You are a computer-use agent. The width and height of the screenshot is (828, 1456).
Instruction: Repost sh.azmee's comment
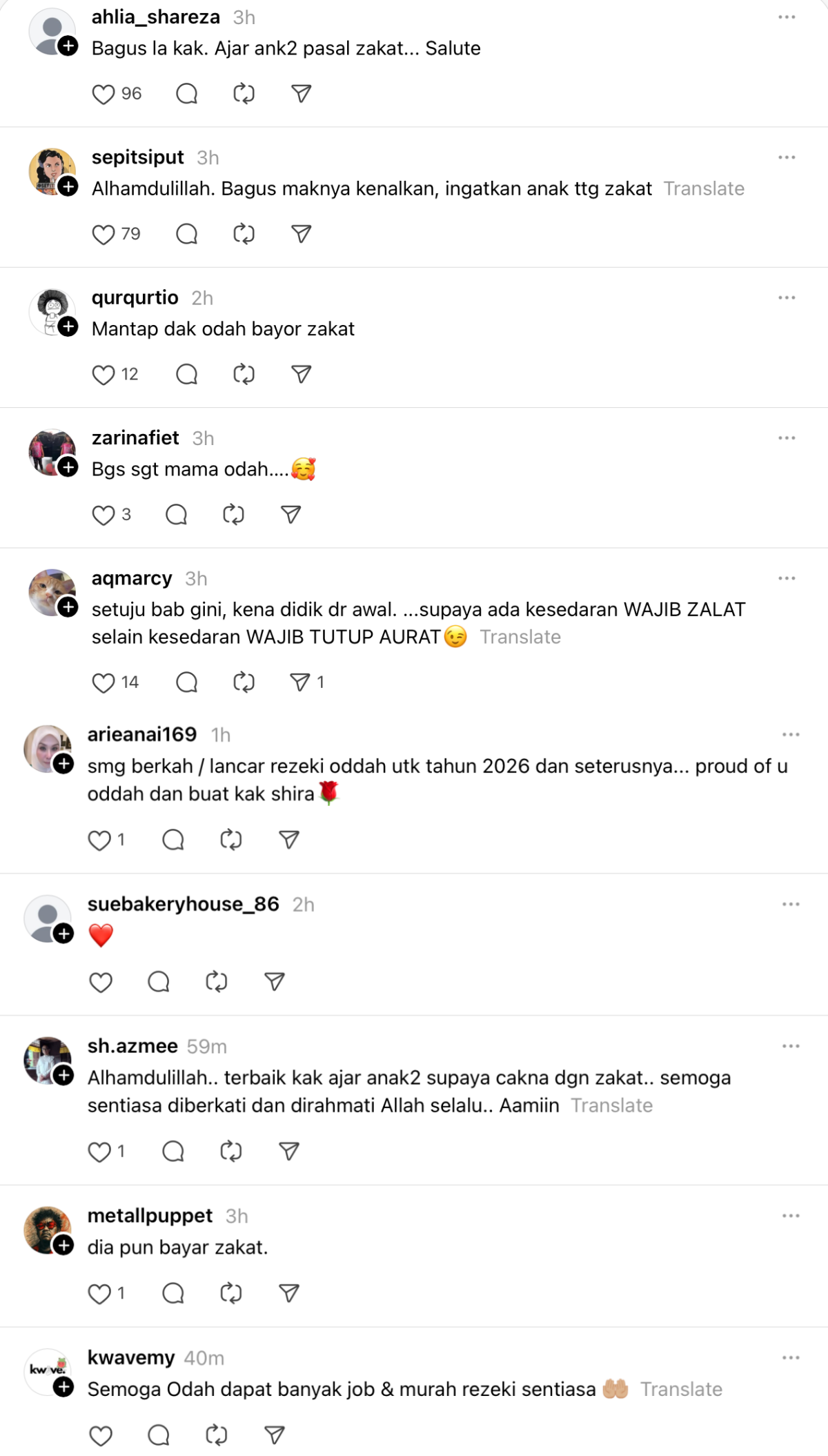click(230, 1151)
